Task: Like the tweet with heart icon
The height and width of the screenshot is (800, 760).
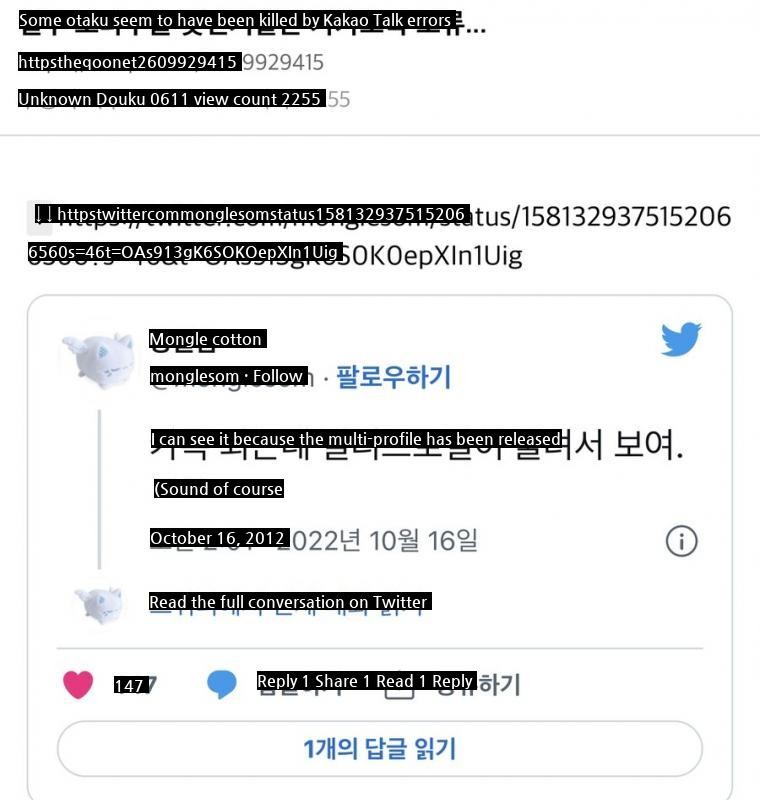Action: (78, 685)
